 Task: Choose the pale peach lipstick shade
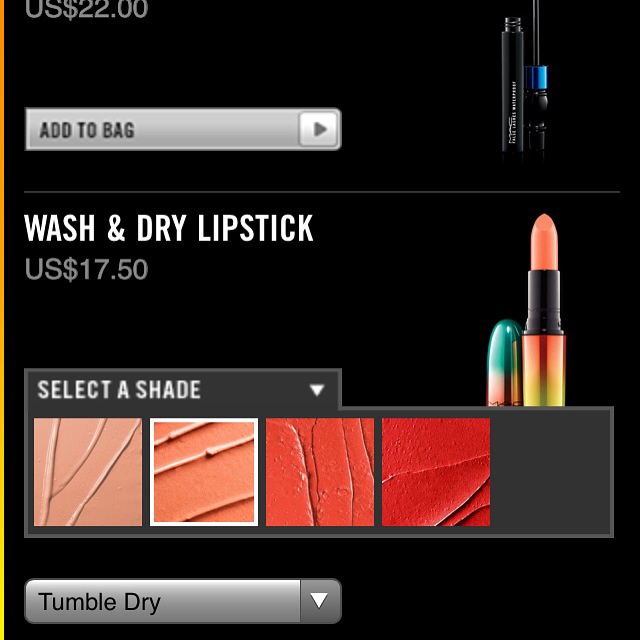click(88, 472)
